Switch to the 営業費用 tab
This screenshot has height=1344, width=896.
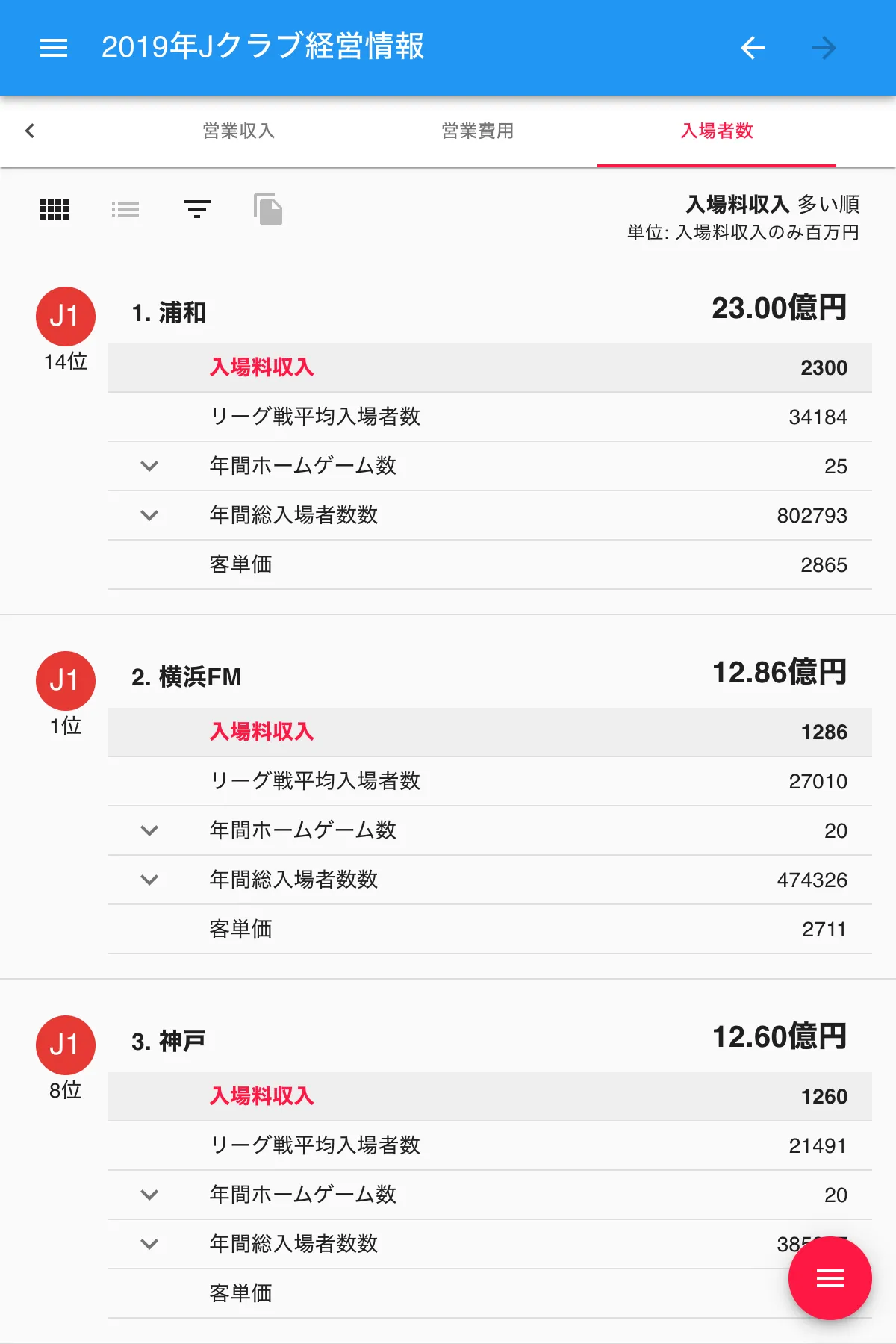478,131
